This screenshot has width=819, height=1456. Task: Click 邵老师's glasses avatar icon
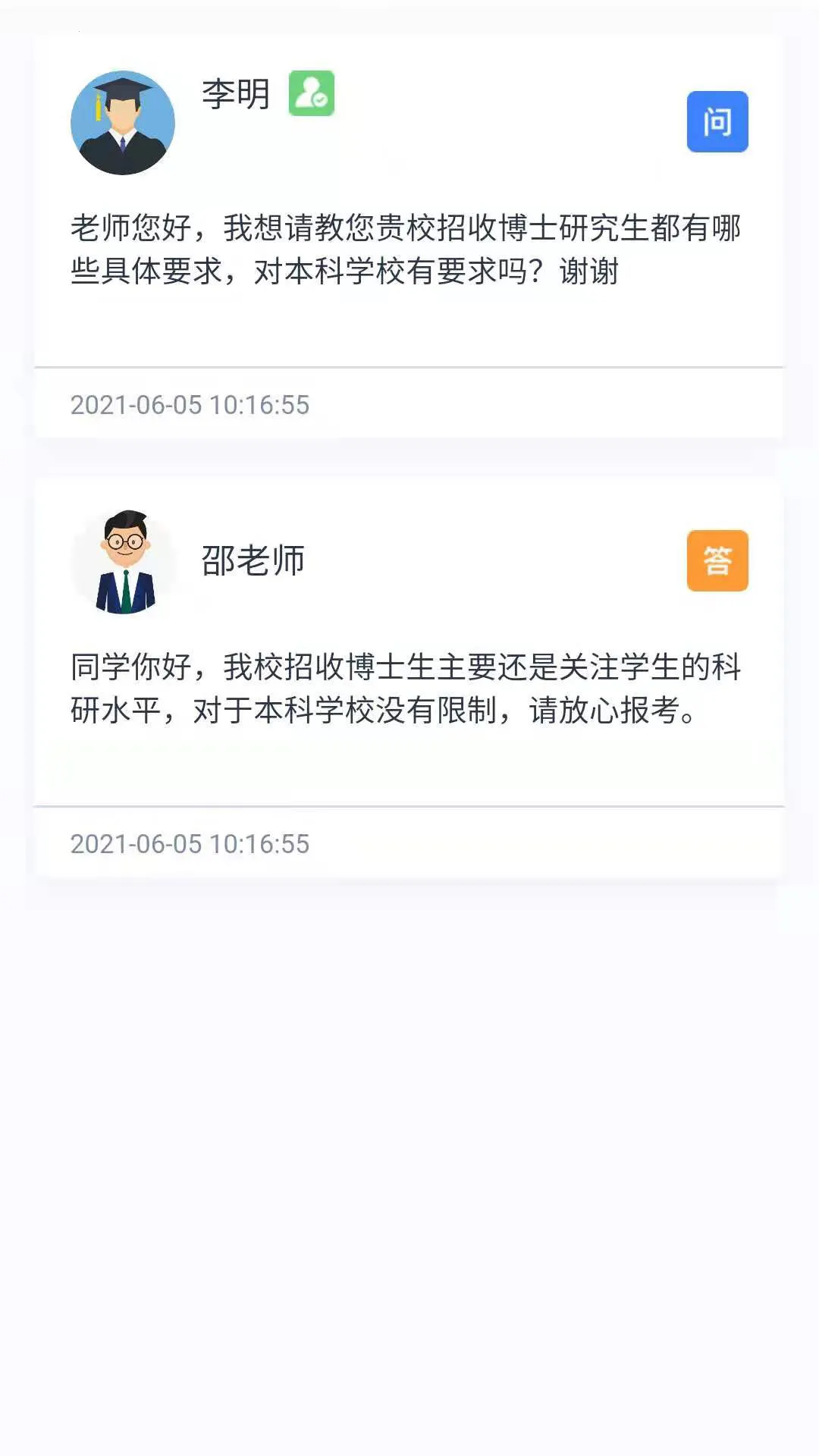coord(124,561)
